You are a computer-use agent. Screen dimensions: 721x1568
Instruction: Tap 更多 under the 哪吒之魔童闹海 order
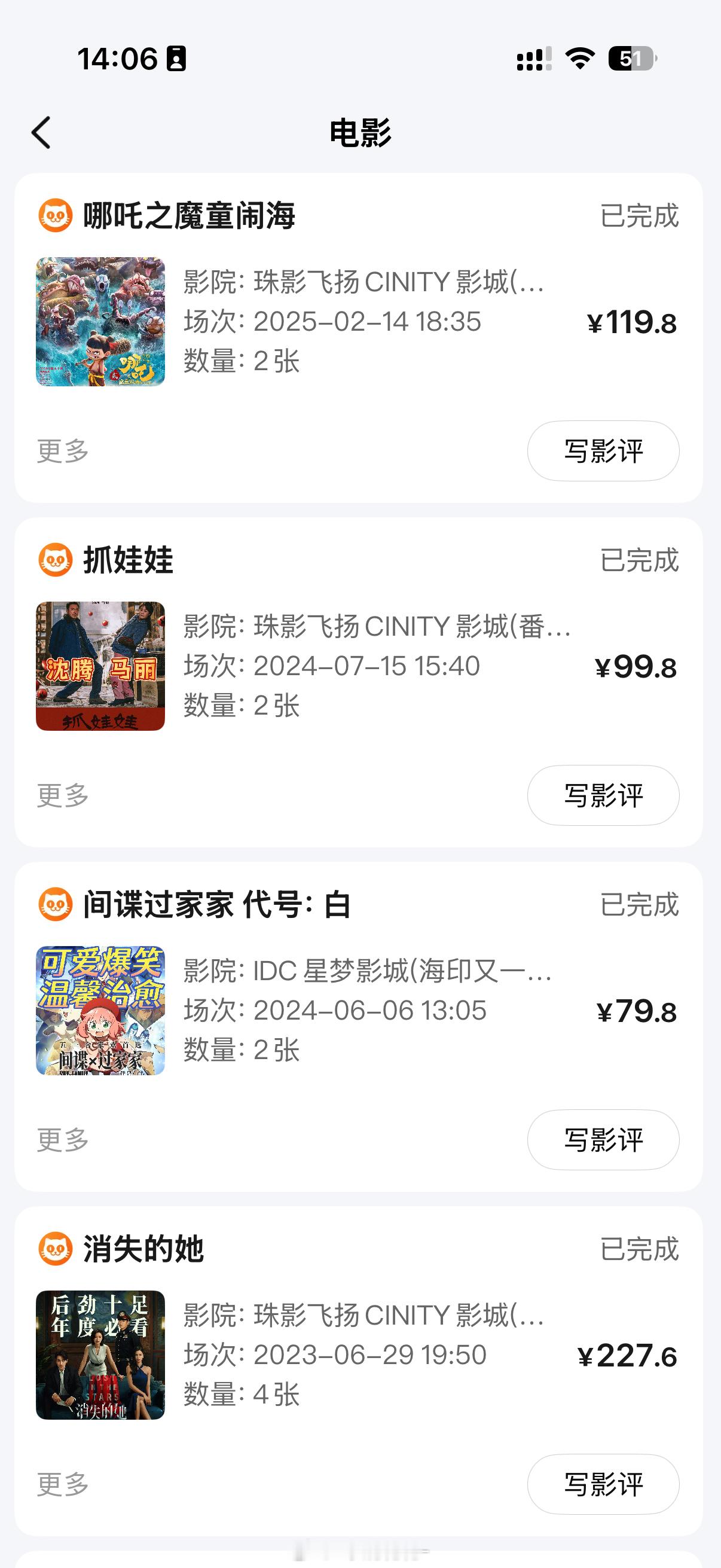63,451
